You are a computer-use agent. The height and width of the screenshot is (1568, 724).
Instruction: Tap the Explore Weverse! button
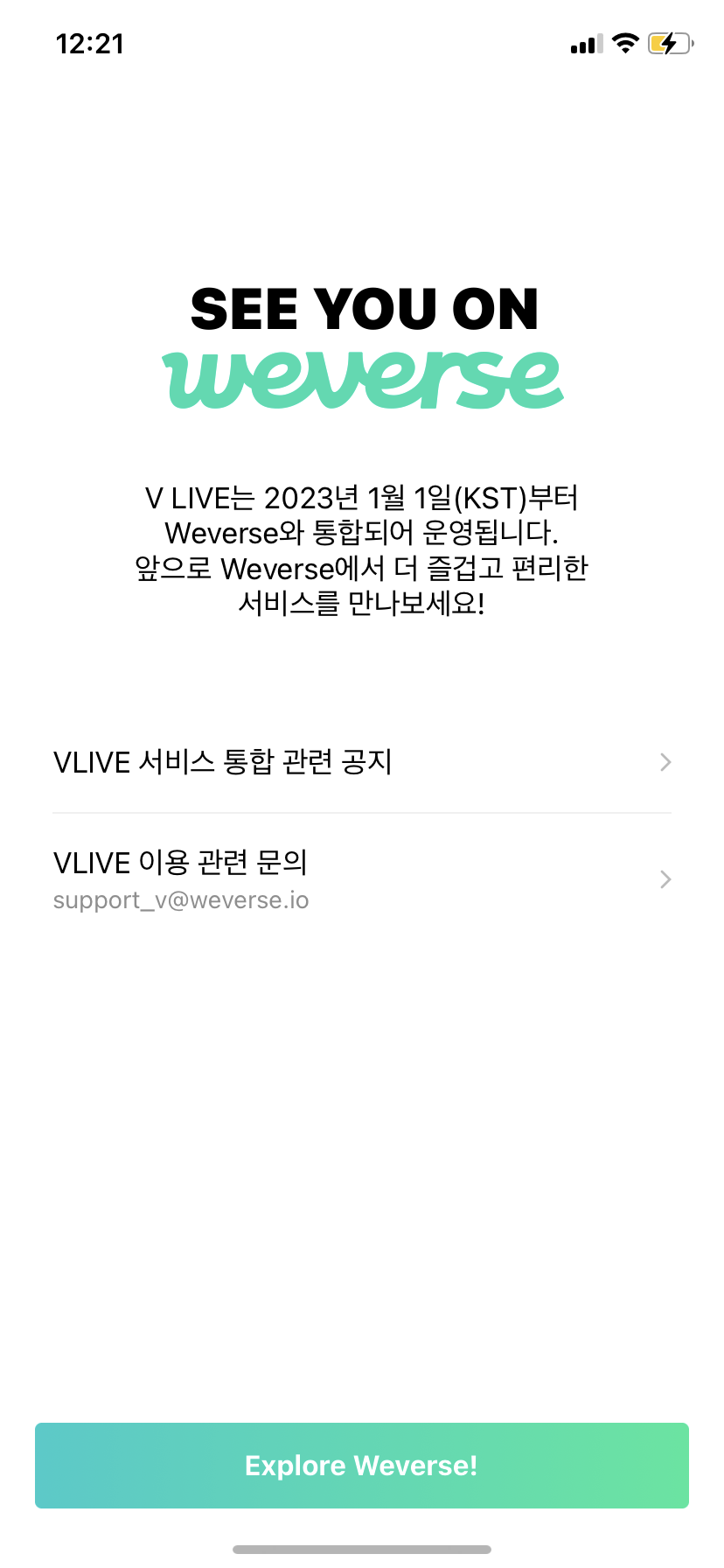pyautogui.click(x=362, y=1465)
